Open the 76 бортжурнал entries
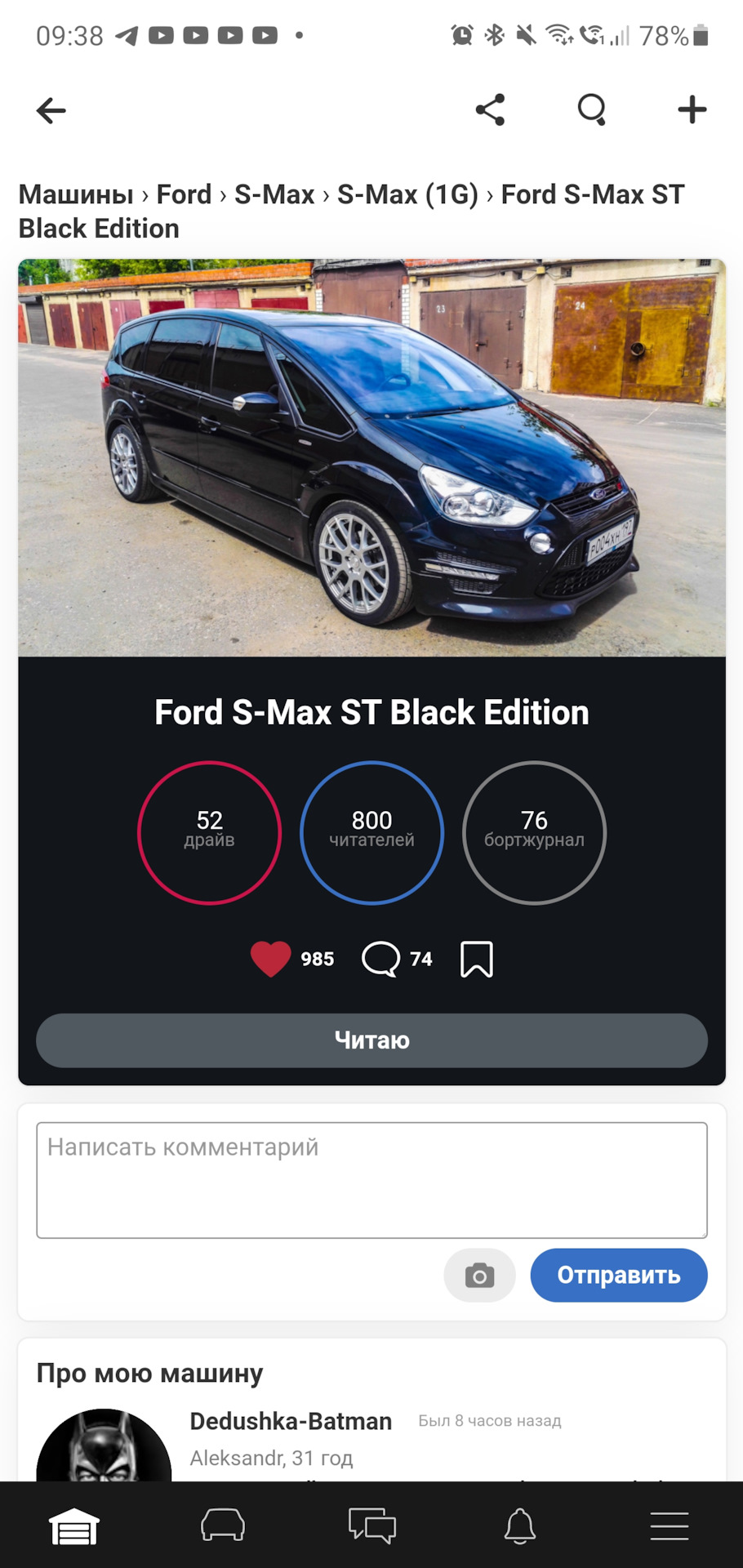Screen dimensions: 743x1568 tap(534, 832)
